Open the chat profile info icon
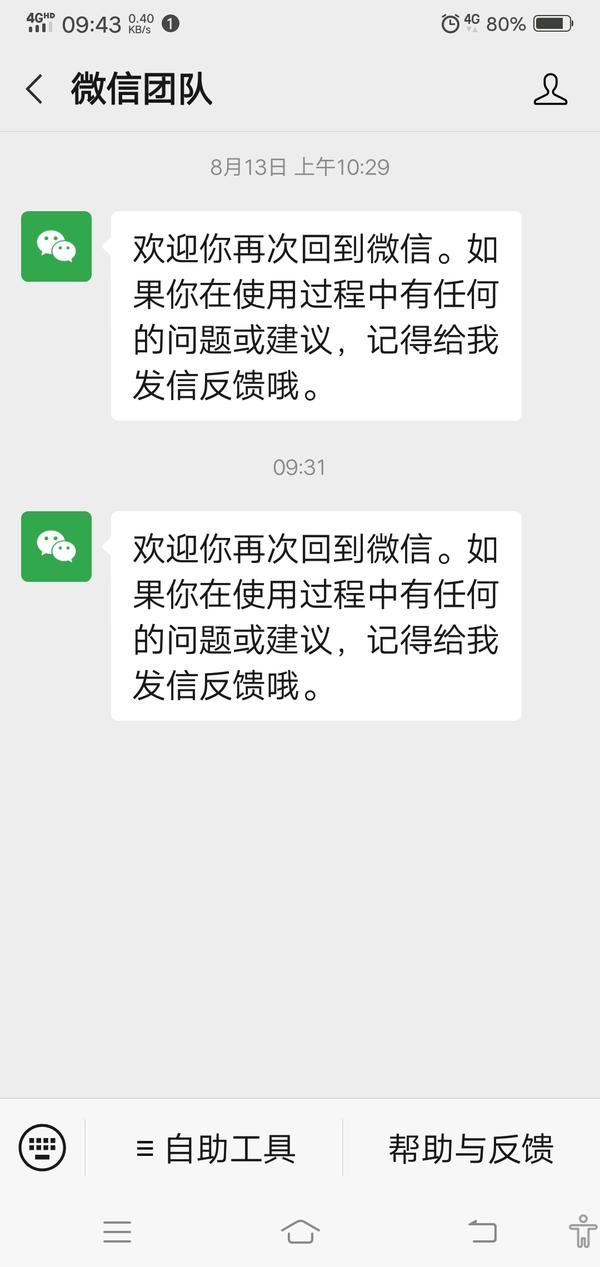The width and height of the screenshot is (600, 1267). [550, 89]
